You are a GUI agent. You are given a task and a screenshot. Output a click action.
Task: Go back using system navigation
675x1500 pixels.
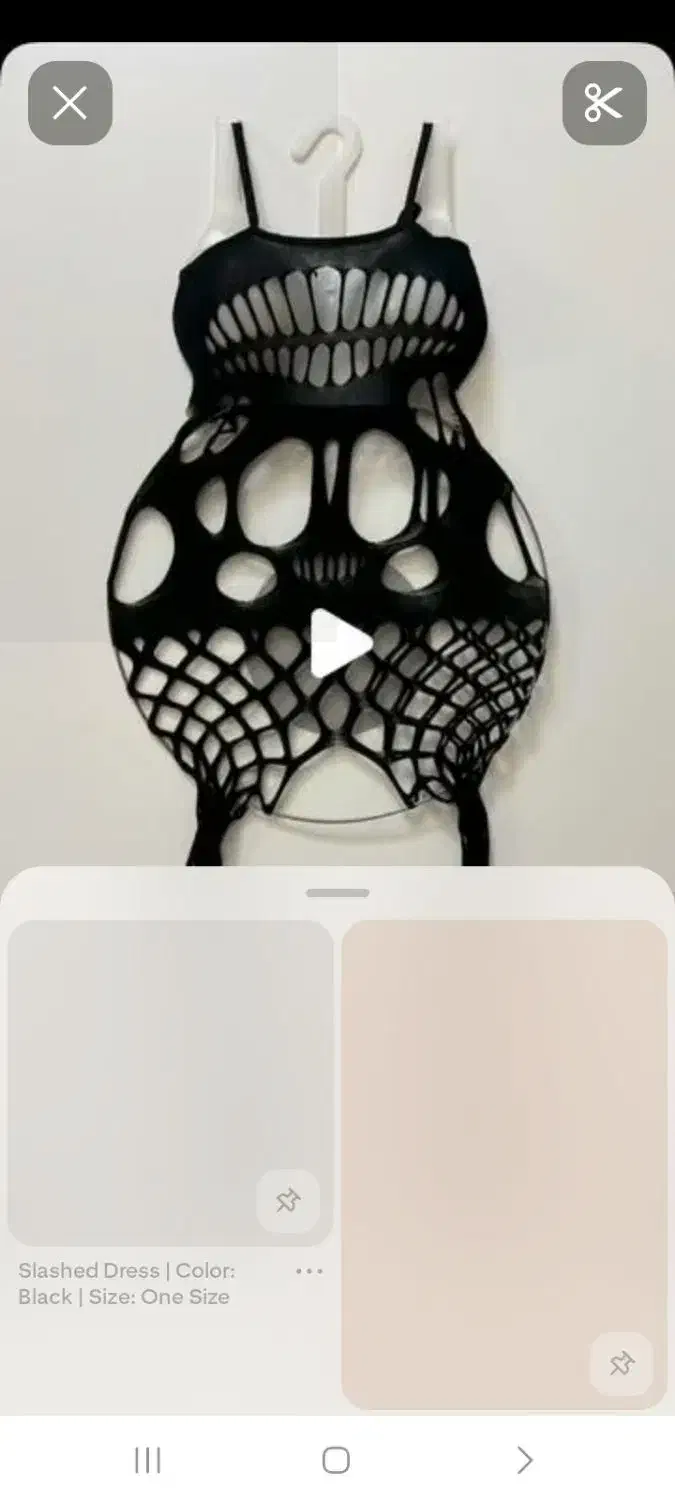524,1460
